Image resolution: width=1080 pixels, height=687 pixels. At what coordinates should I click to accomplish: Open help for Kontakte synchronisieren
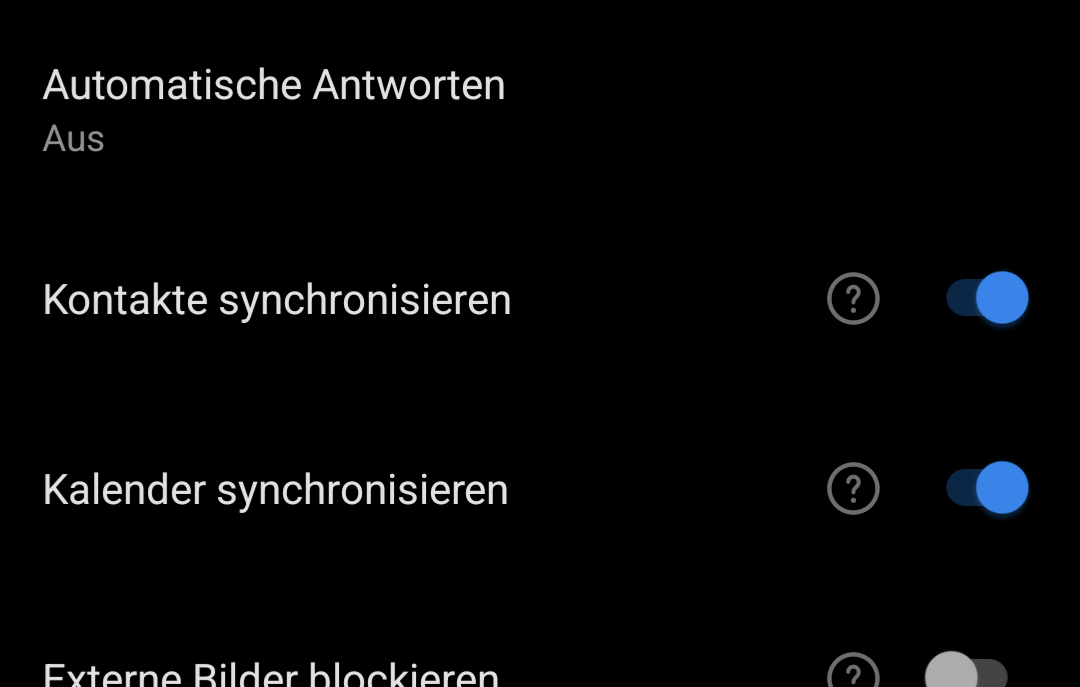853,299
